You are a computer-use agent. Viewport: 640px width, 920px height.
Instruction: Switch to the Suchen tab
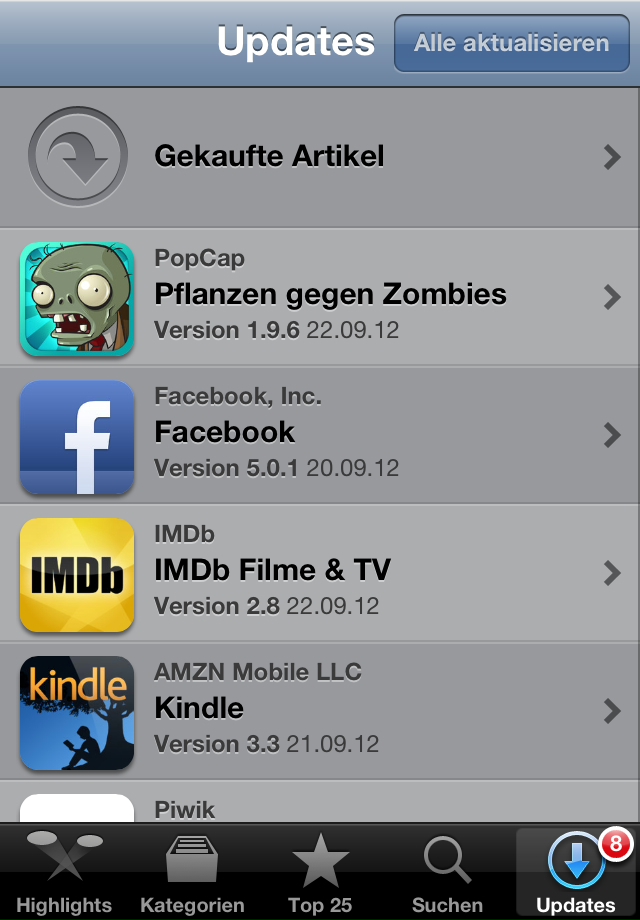447,872
